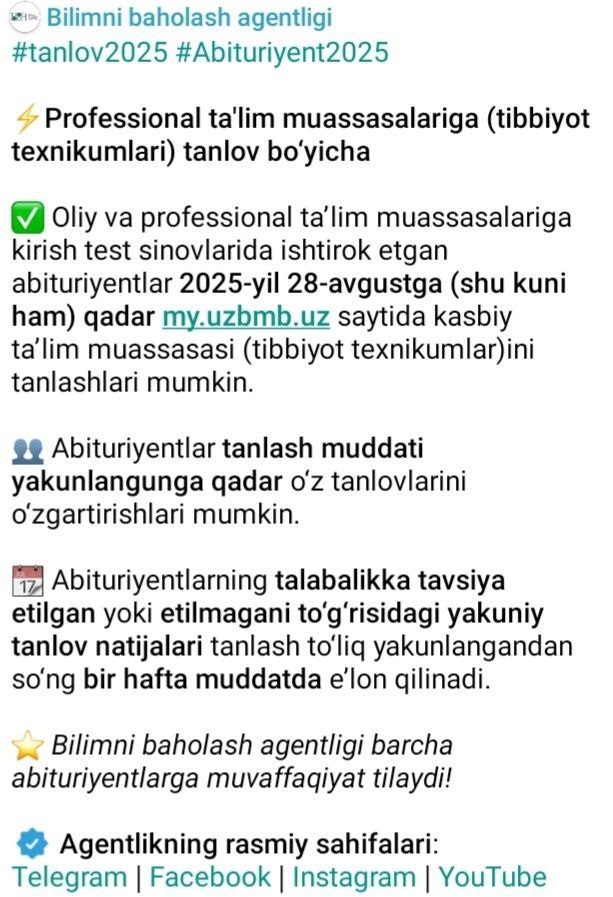The height and width of the screenshot is (897, 613).
Task: Visit the agency's YouTube link
Action: point(492,877)
